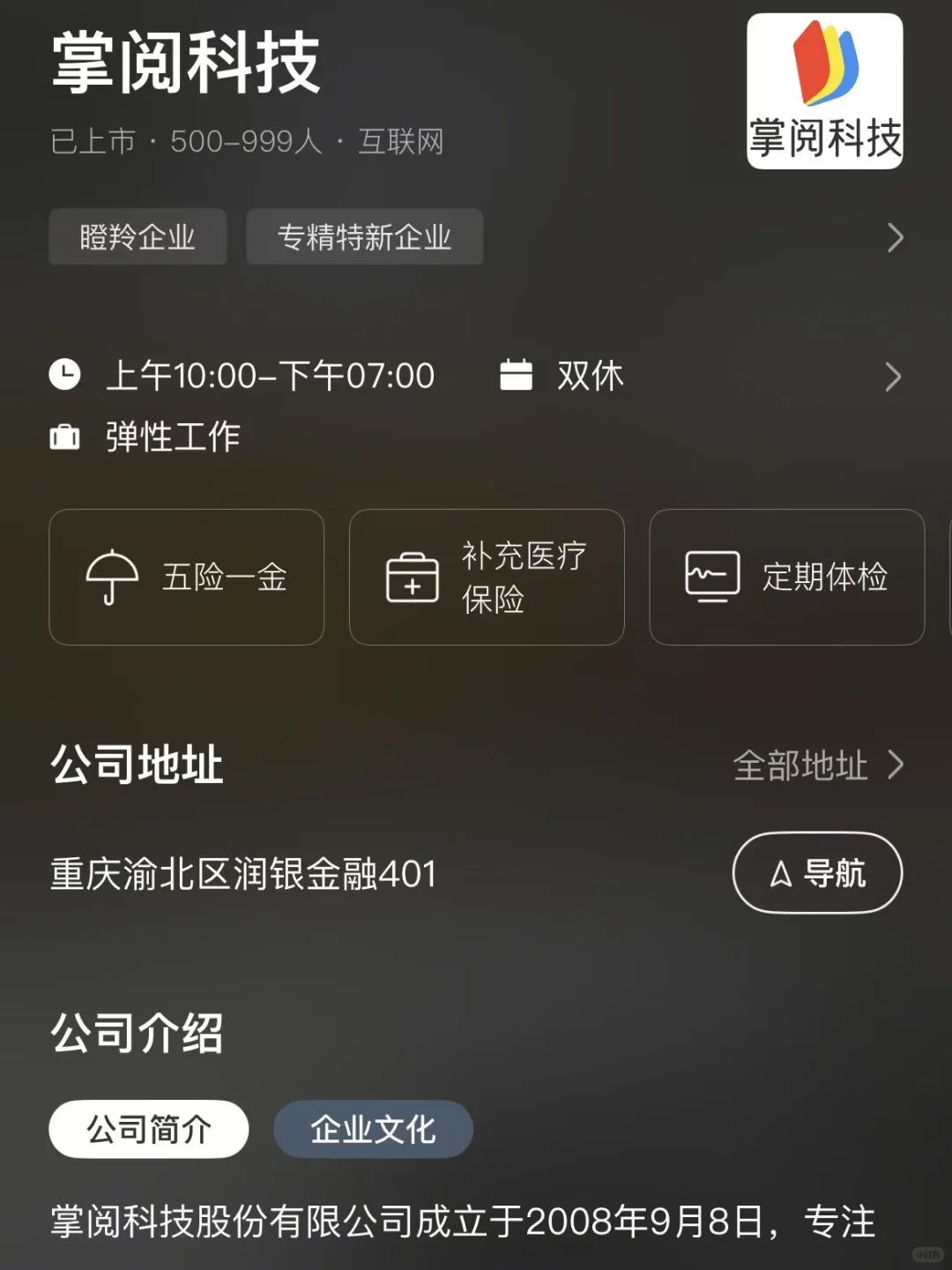Tap the 瞪羚企业 tag chip

coord(138,237)
